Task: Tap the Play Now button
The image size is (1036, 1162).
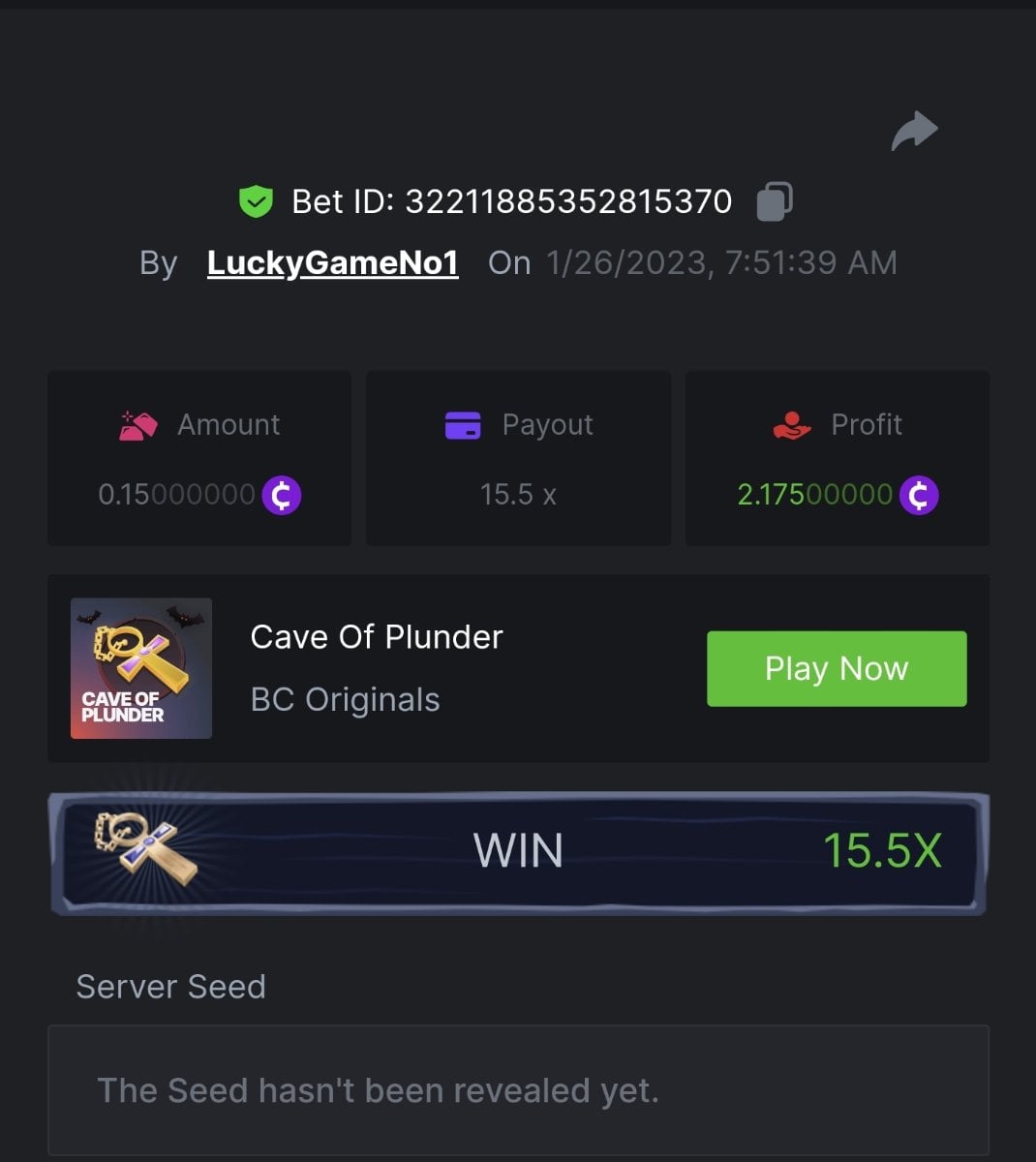Action: click(837, 668)
